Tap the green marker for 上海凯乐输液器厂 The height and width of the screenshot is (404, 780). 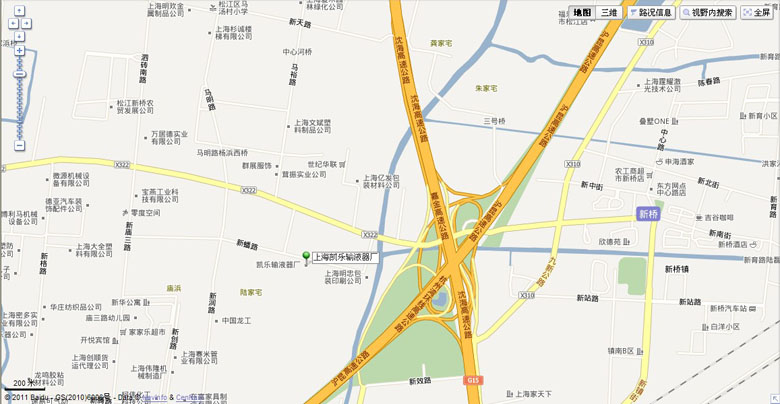pyautogui.click(x=306, y=257)
